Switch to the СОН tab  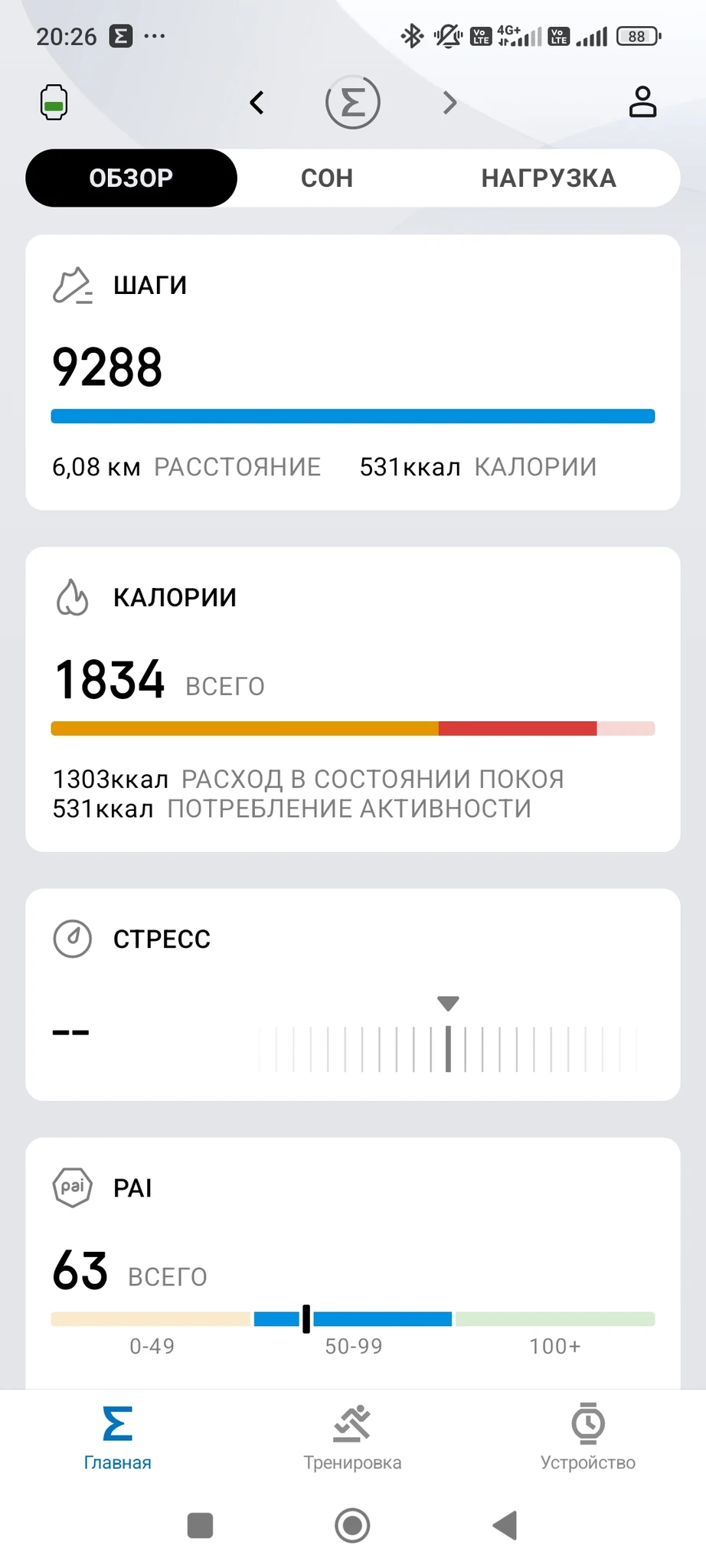(x=327, y=178)
